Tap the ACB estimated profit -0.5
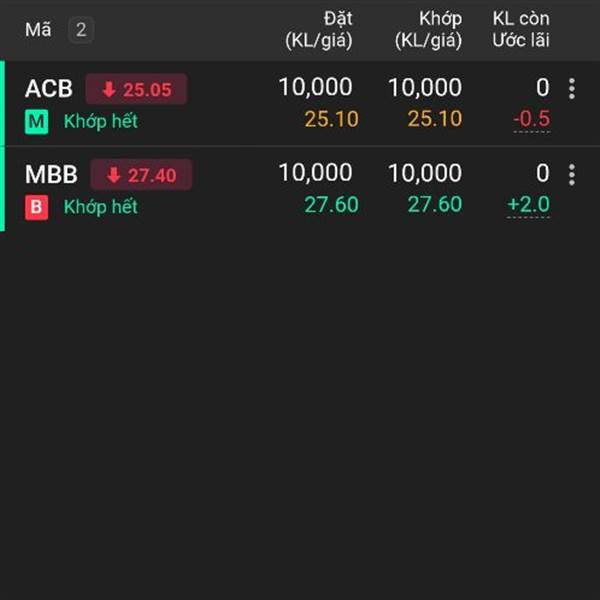 pos(531,119)
